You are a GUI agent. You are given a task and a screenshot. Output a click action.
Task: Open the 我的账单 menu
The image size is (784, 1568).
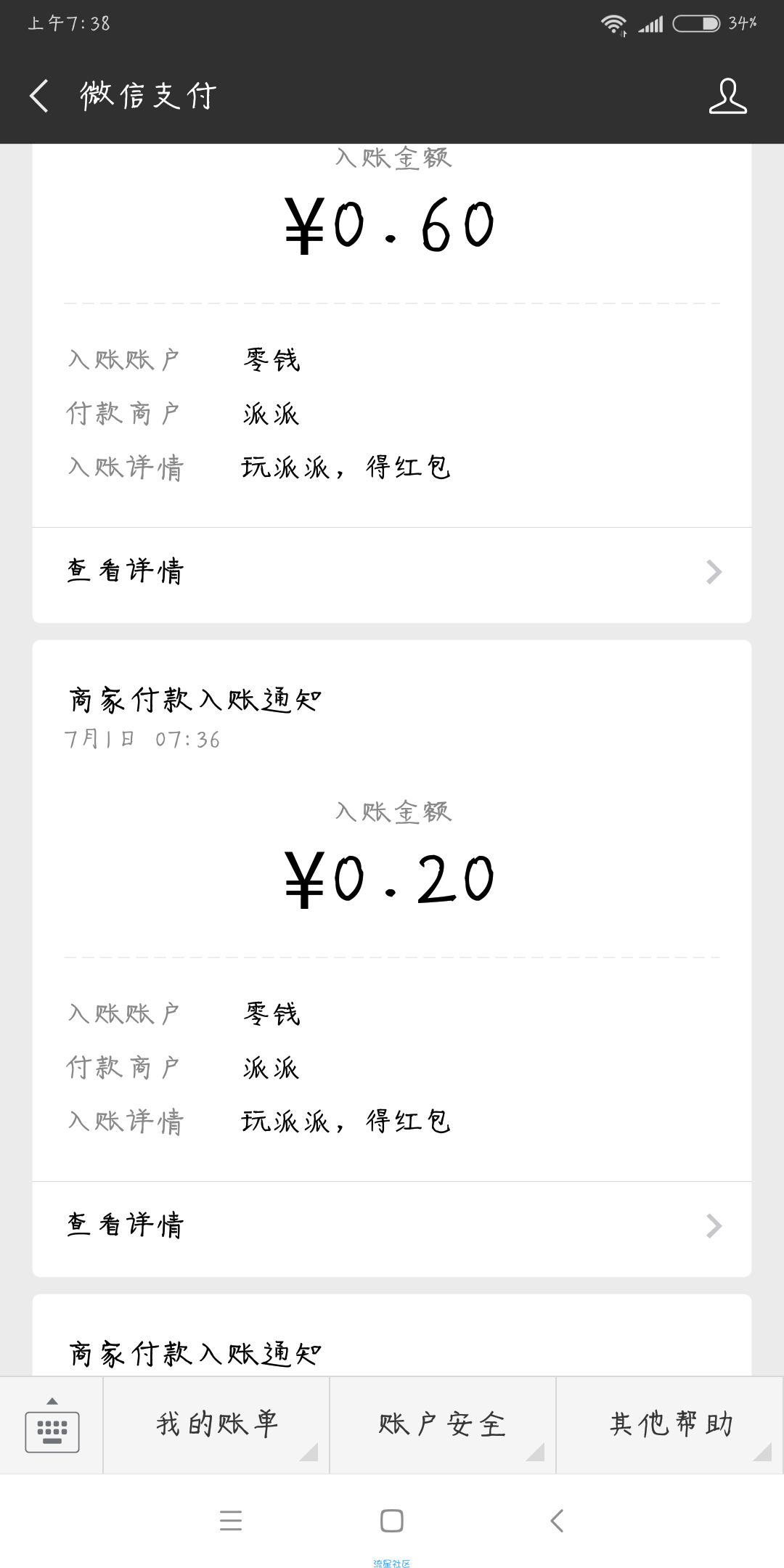click(216, 1425)
